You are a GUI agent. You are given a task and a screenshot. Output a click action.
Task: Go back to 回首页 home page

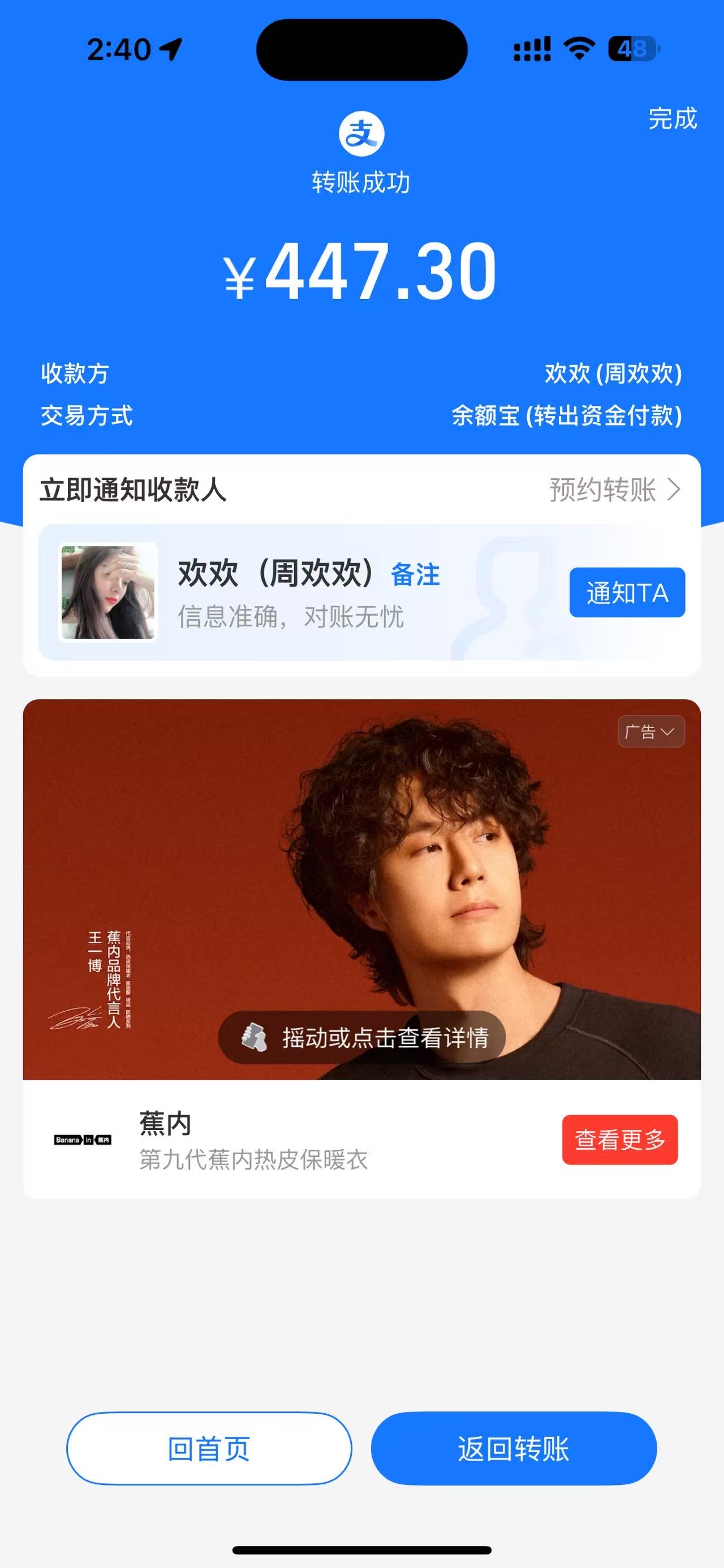pos(209,1449)
